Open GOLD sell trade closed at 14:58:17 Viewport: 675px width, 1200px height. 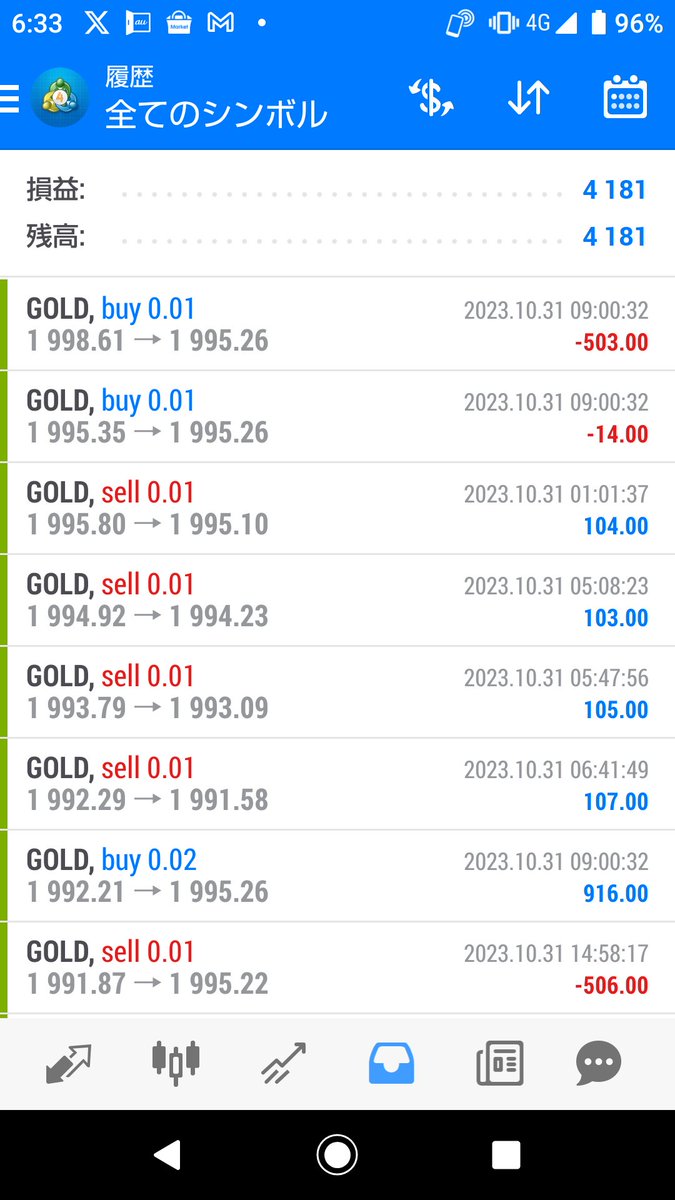337,969
